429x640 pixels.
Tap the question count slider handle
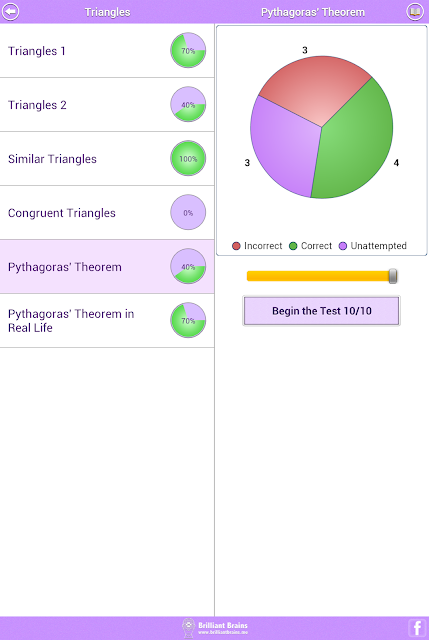click(393, 276)
